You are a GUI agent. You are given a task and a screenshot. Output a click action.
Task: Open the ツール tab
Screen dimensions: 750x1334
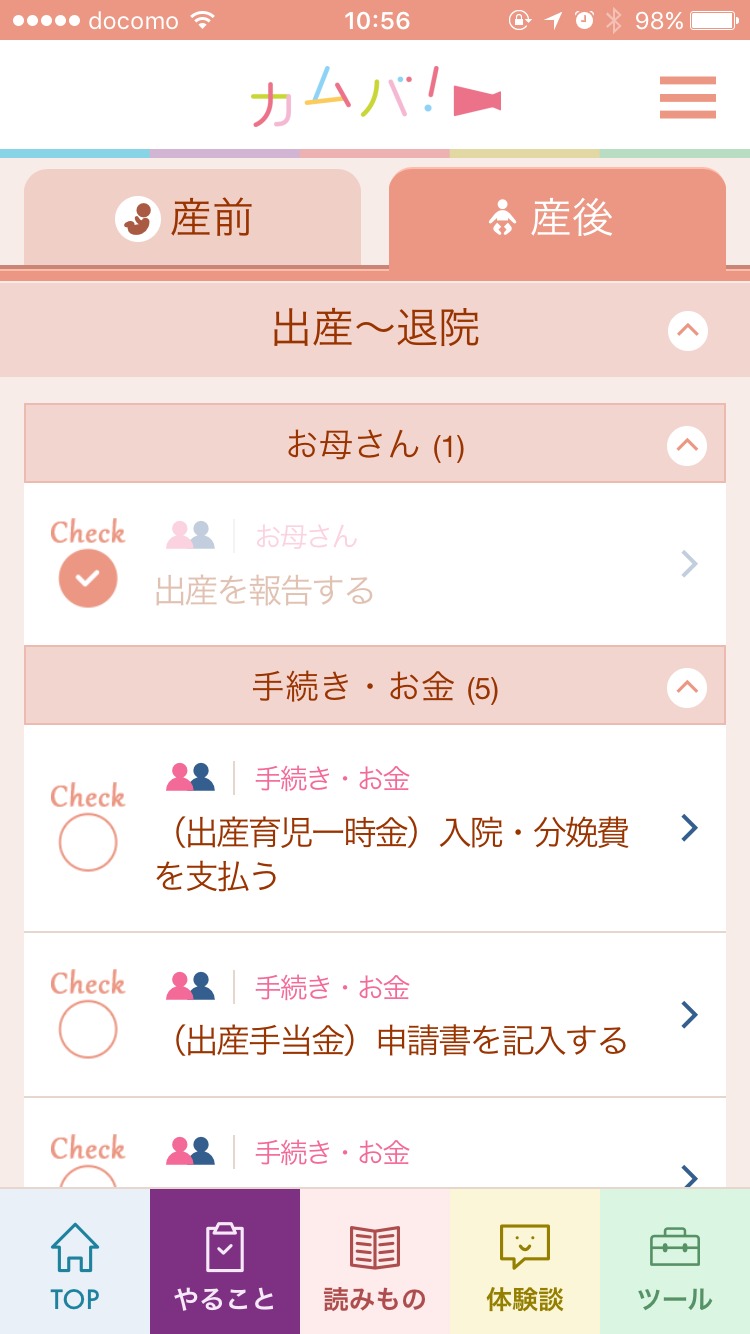click(x=675, y=1261)
